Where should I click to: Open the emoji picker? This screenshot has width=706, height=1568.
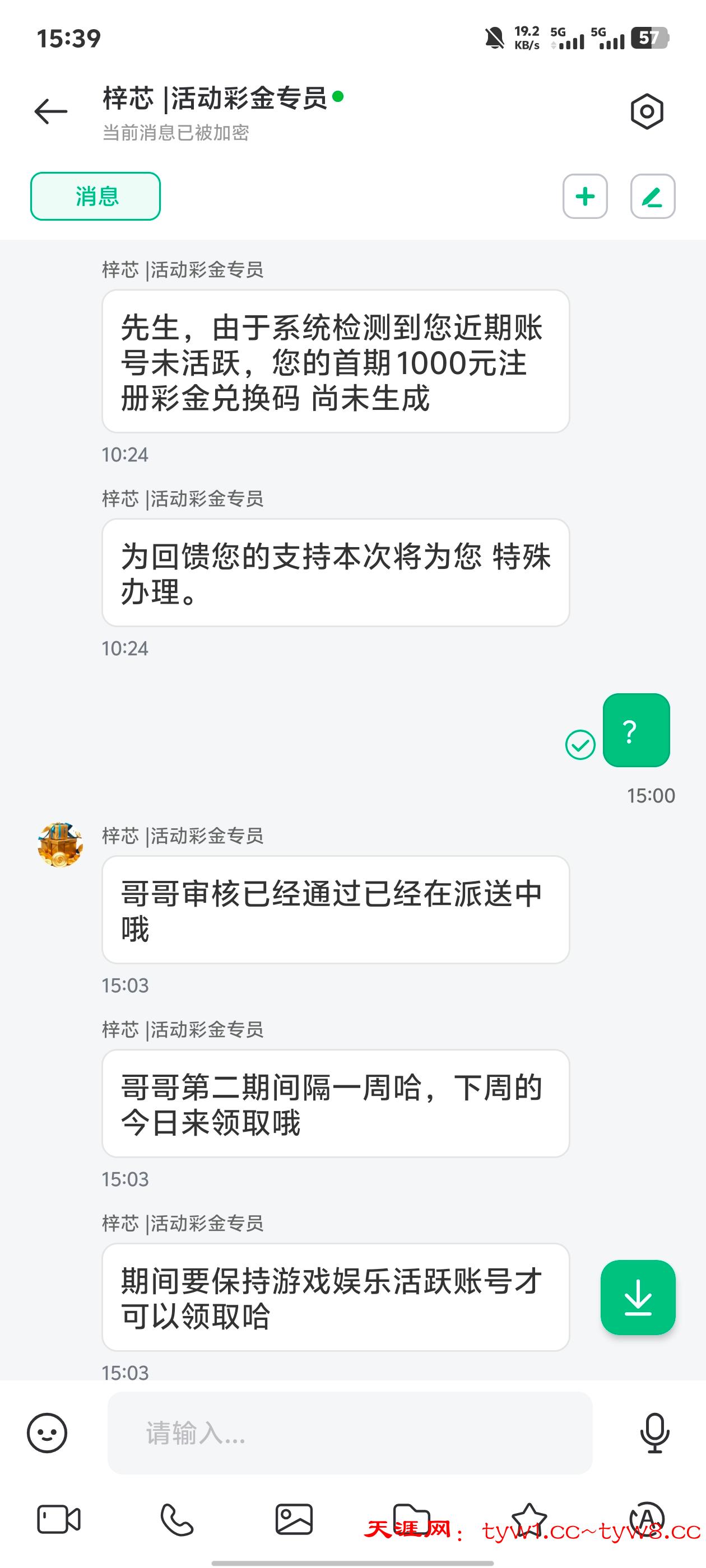coord(47,1433)
